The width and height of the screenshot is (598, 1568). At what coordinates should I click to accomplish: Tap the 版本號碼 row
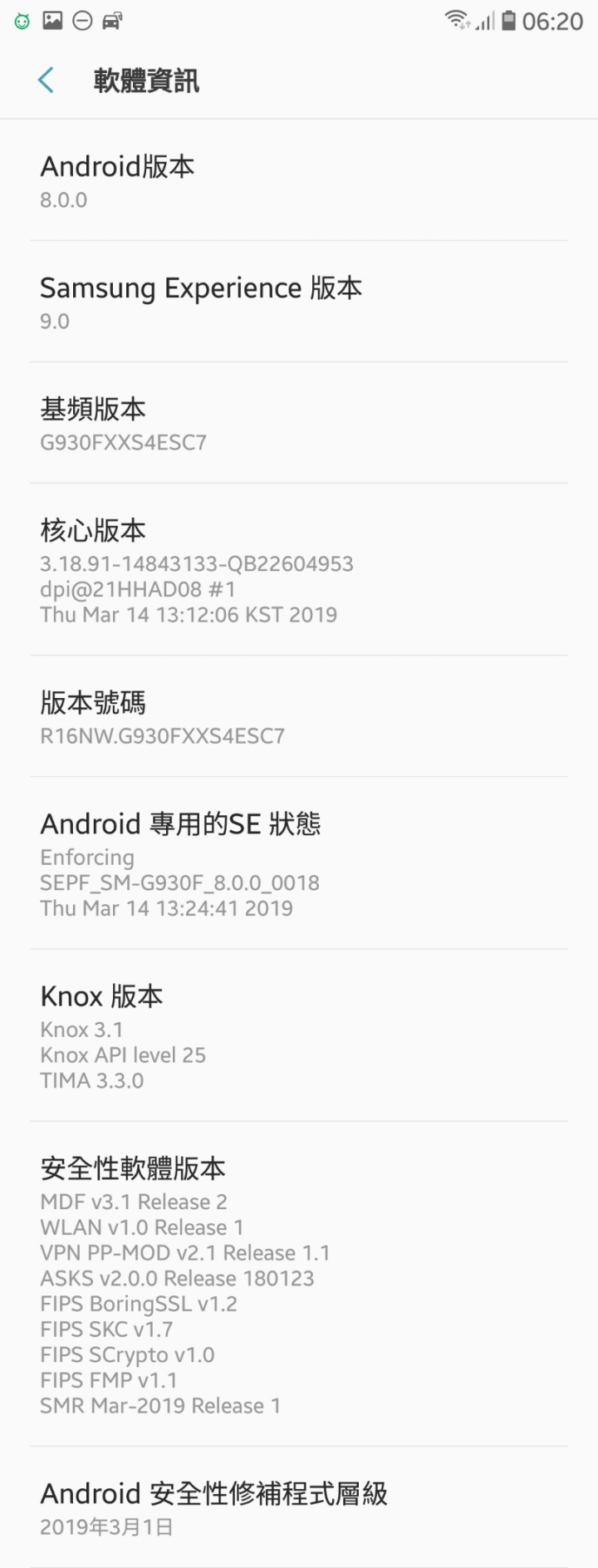(299, 716)
